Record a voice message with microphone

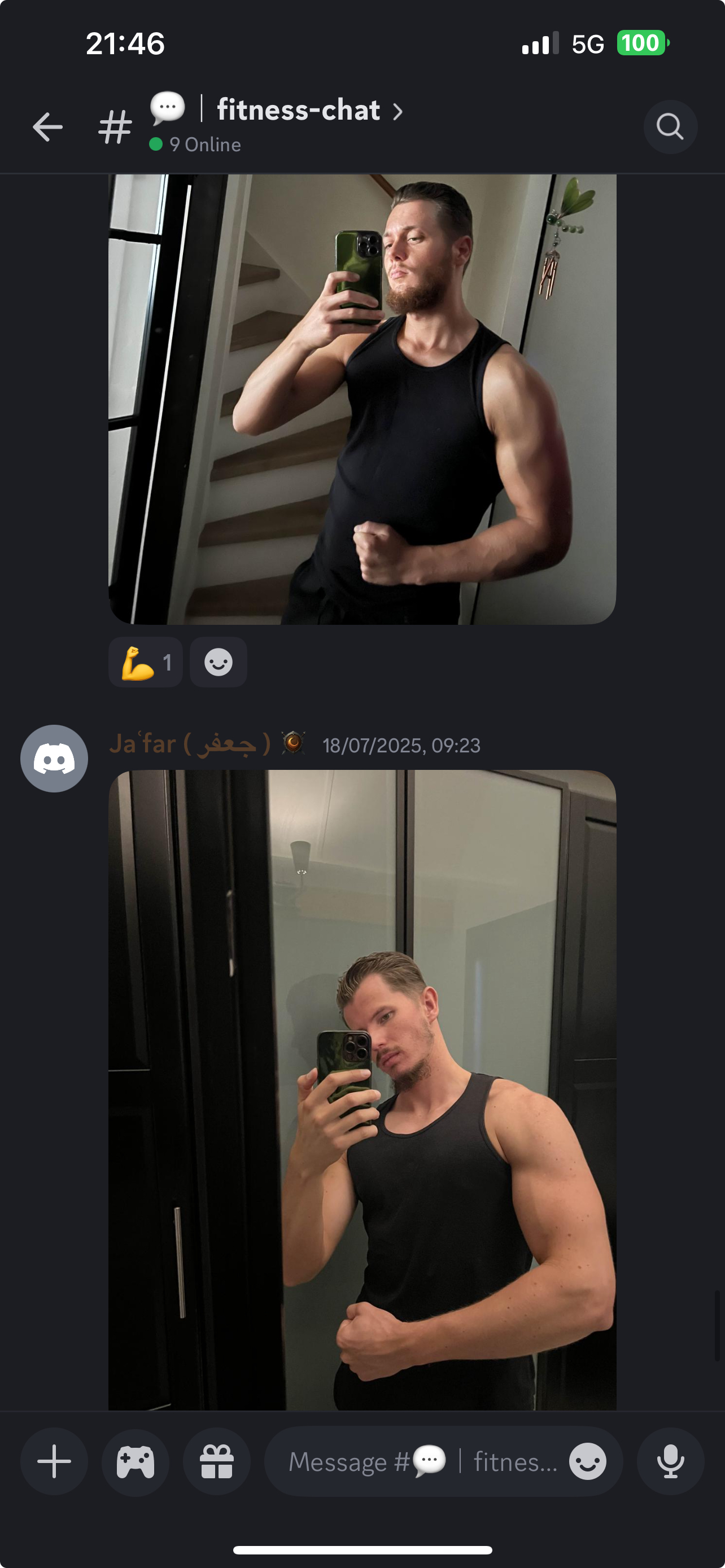[x=670, y=1461]
